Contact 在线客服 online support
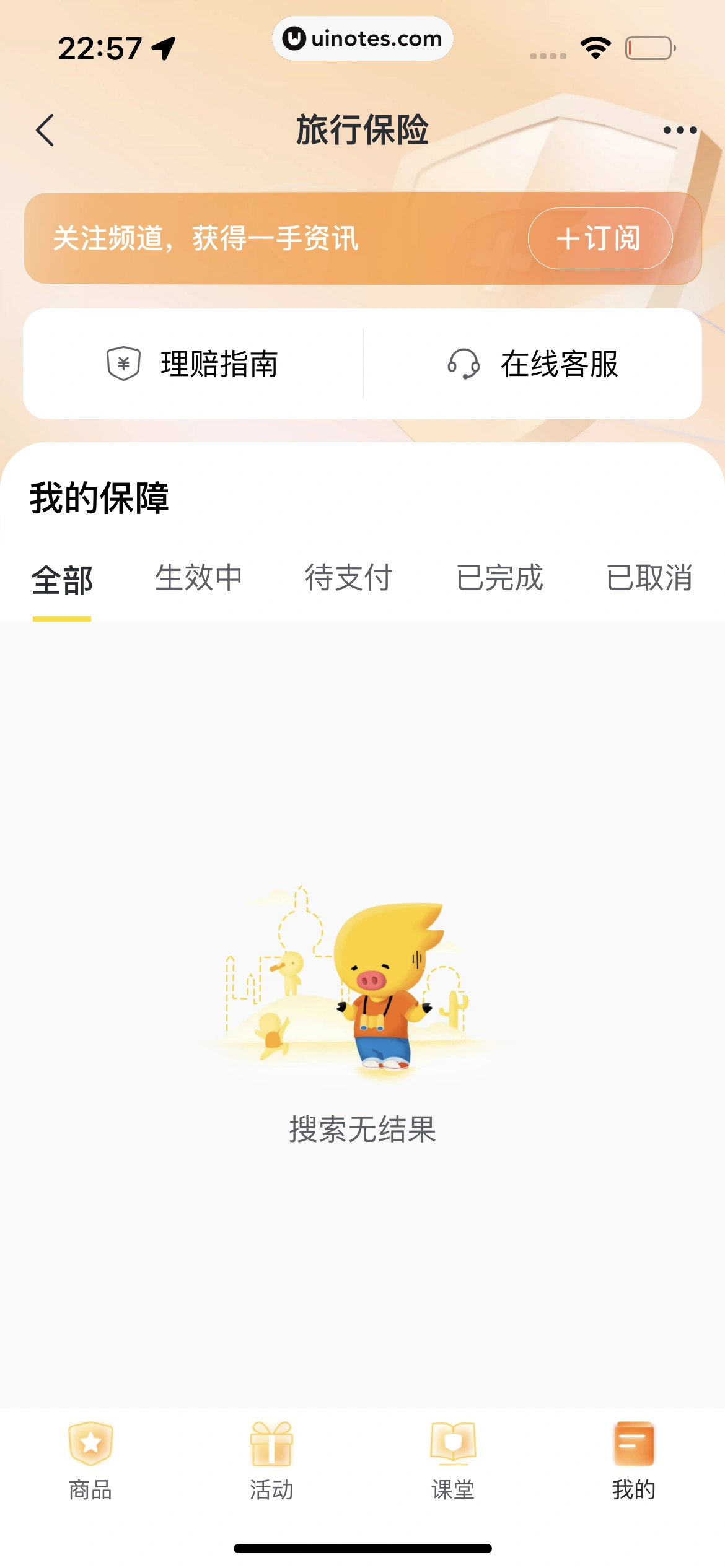This screenshot has width=725, height=1568. (x=533, y=364)
